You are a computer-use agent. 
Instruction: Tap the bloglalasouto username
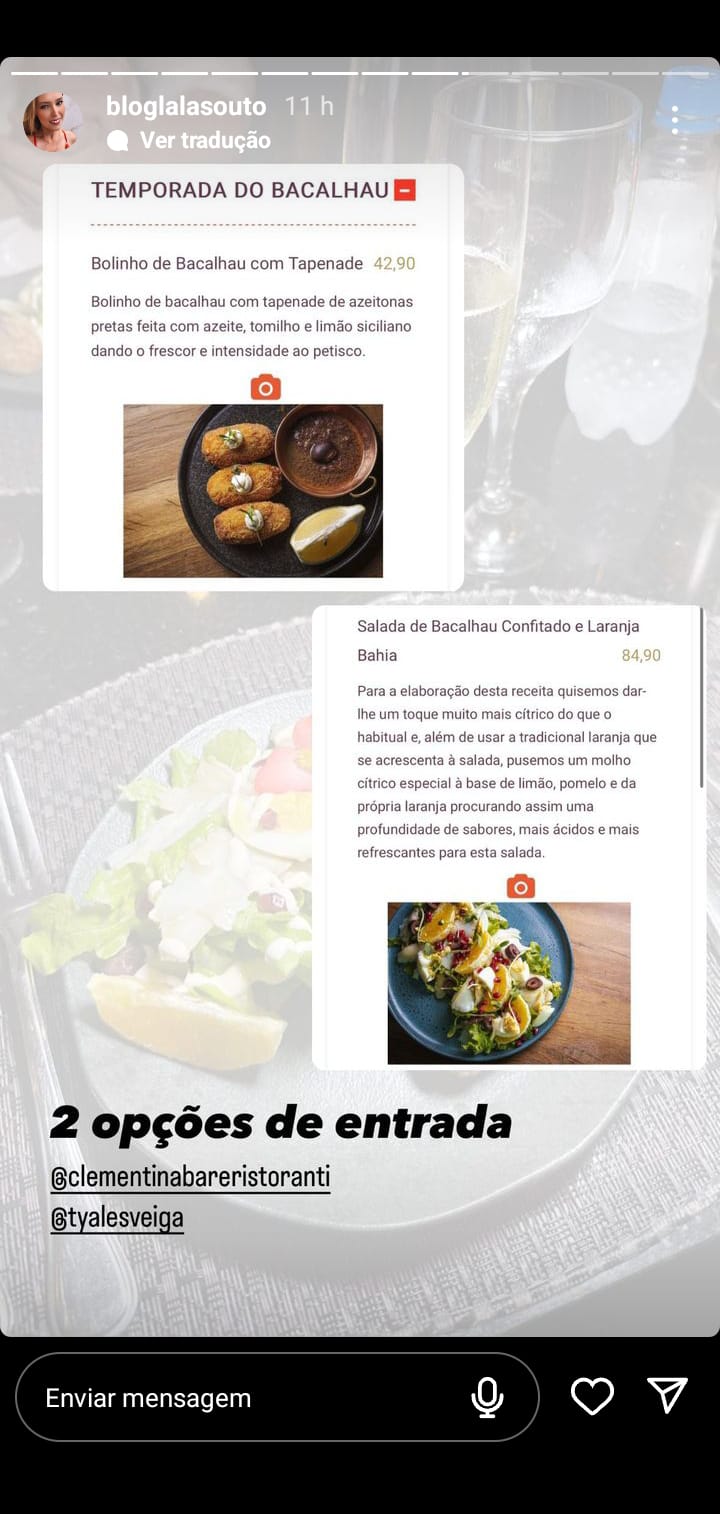[x=186, y=106]
